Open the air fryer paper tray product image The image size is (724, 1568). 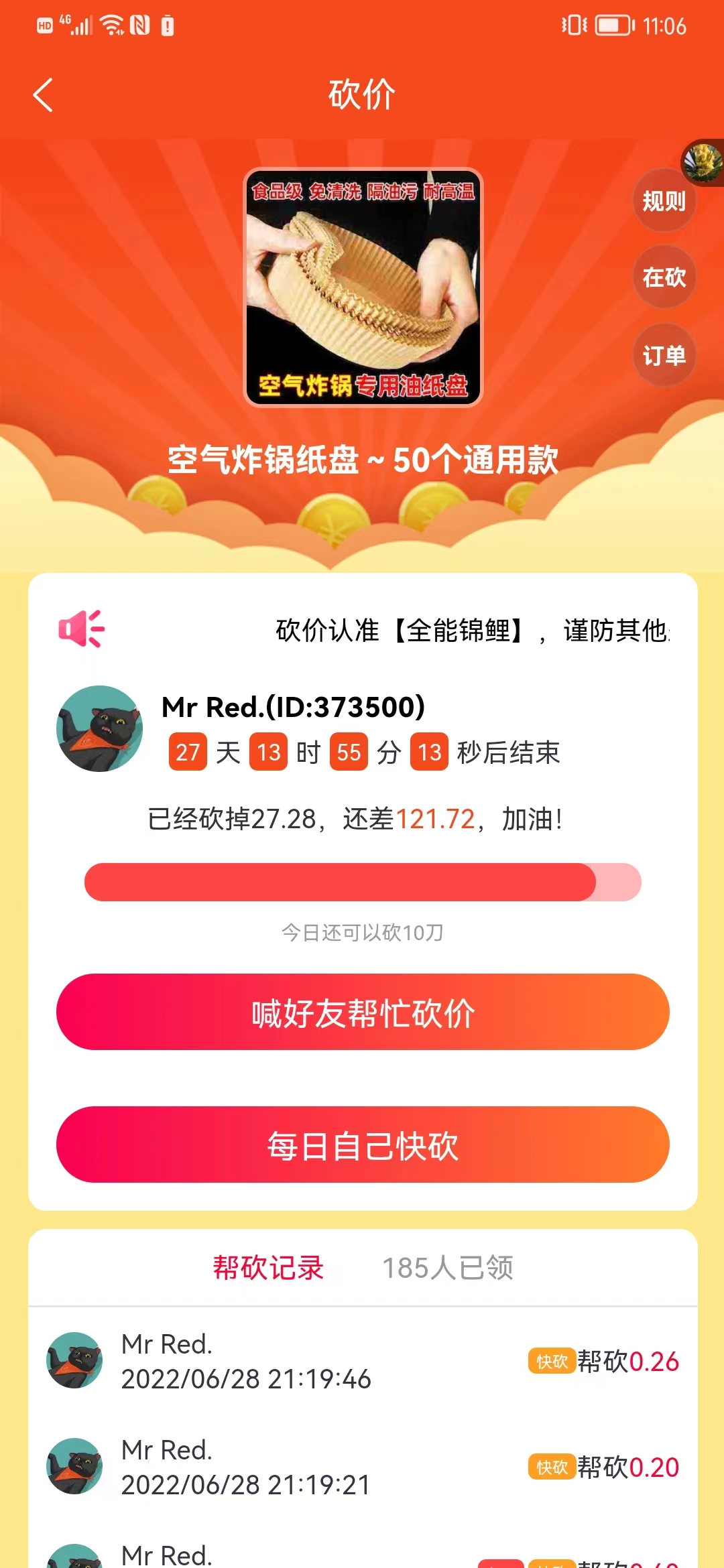[x=363, y=287]
